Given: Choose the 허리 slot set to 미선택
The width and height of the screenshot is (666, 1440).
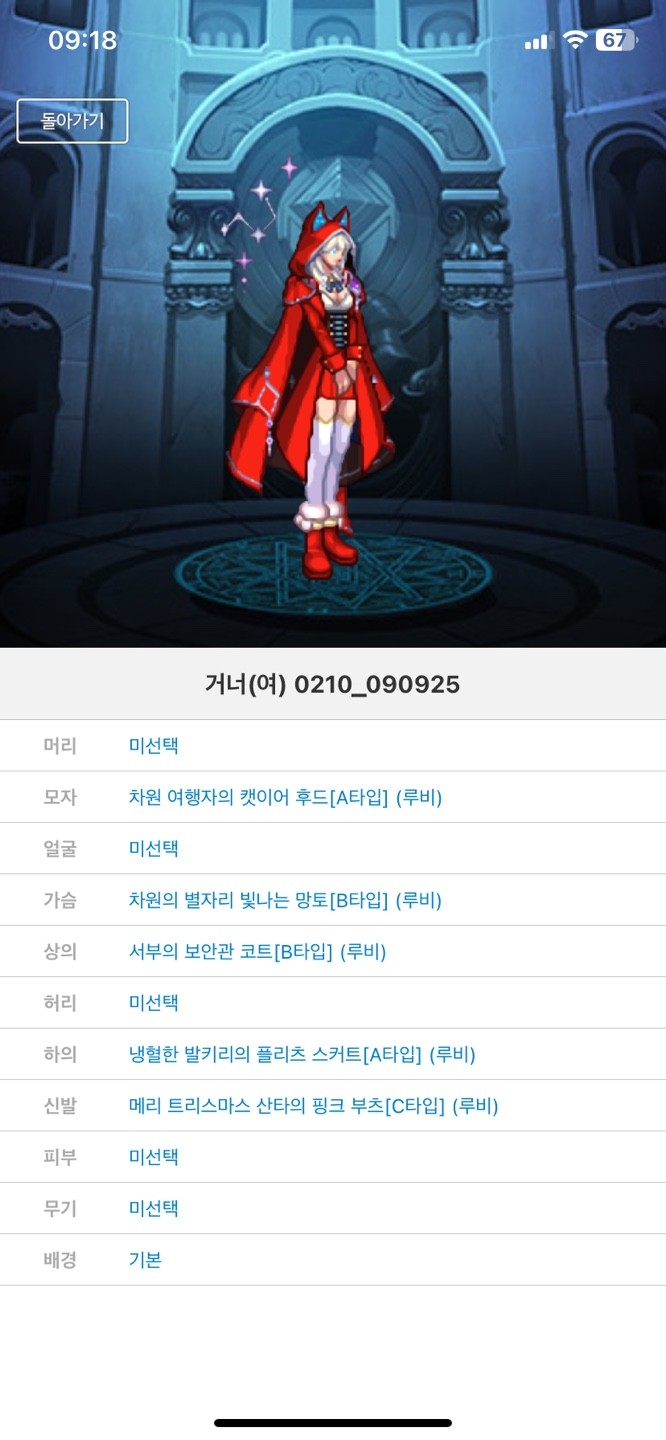Looking at the screenshot, I should (x=153, y=1003).
